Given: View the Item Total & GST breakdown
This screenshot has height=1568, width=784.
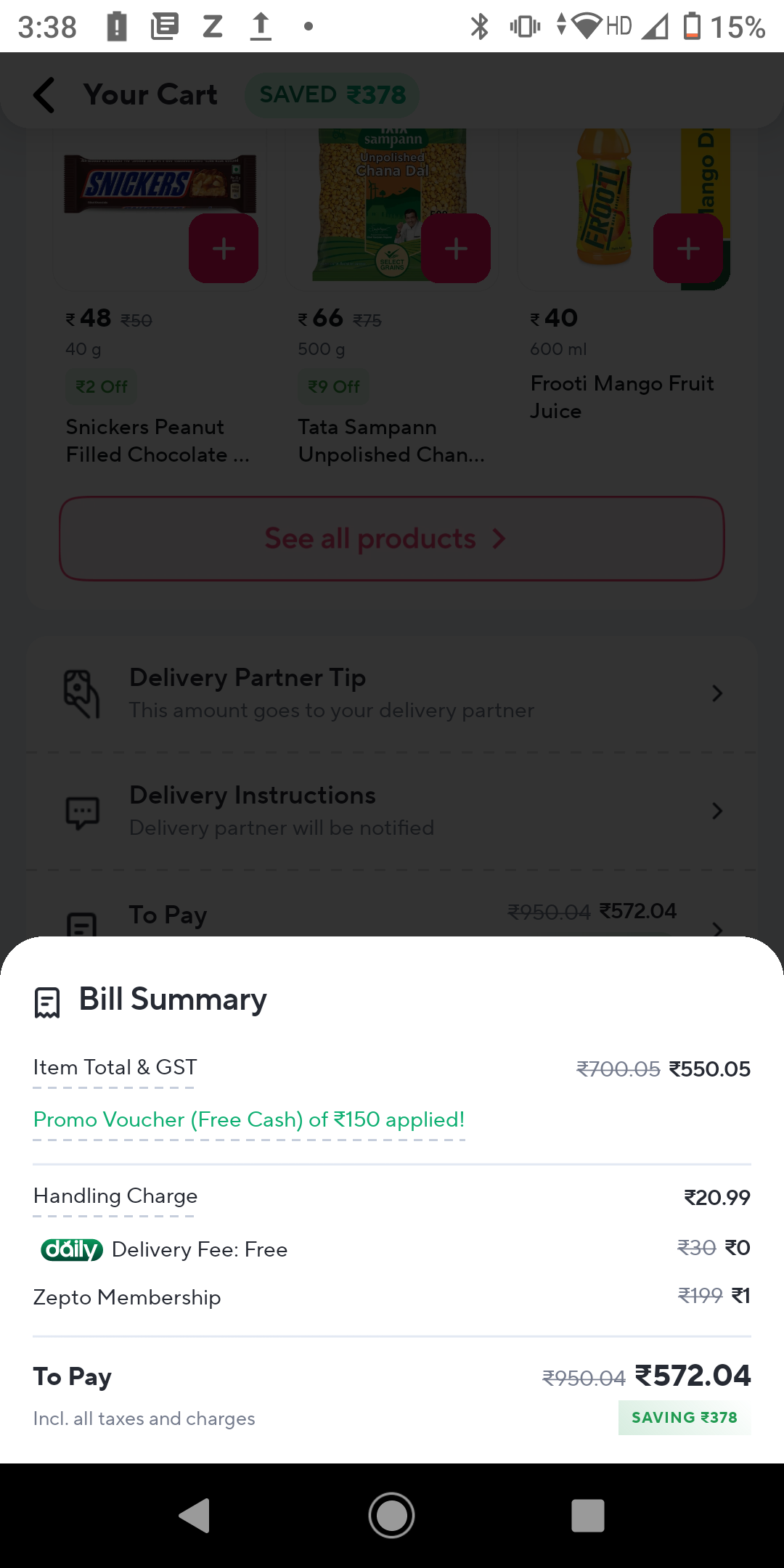Looking at the screenshot, I should (x=115, y=1068).
